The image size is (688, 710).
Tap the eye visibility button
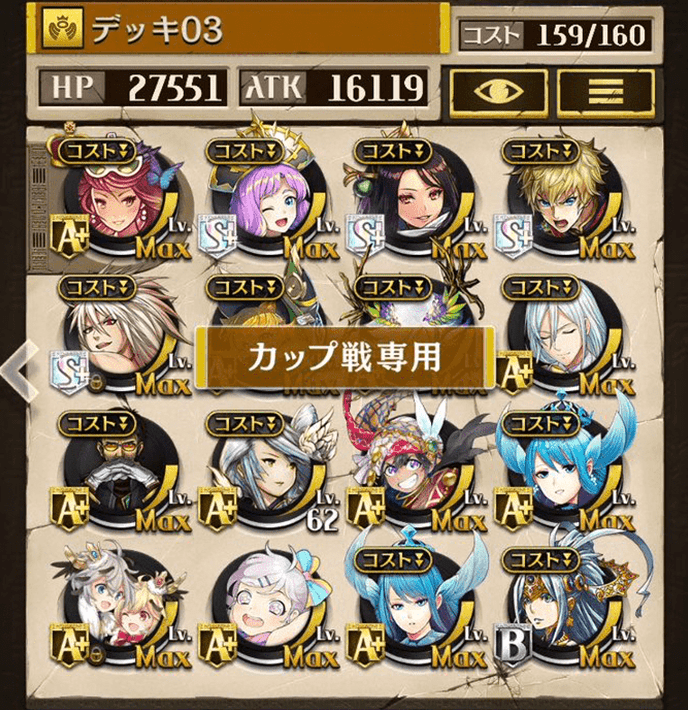(x=497, y=89)
